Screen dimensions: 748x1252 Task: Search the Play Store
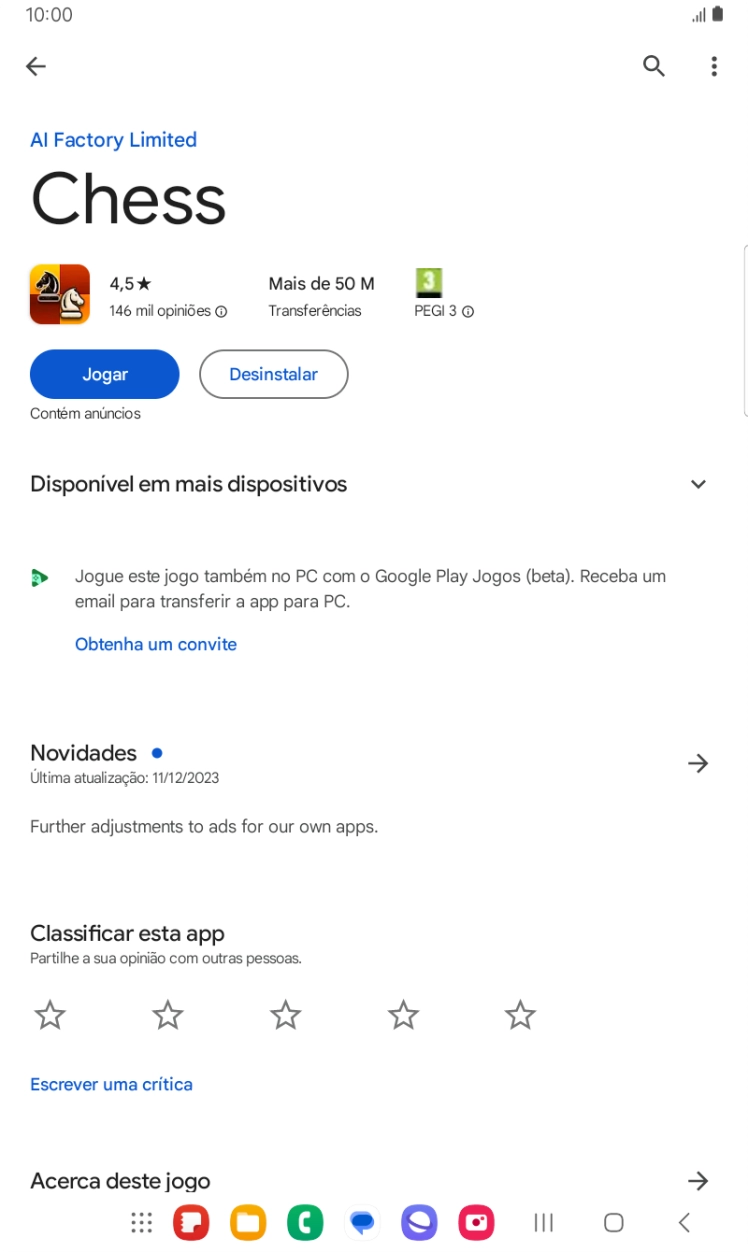654,66
